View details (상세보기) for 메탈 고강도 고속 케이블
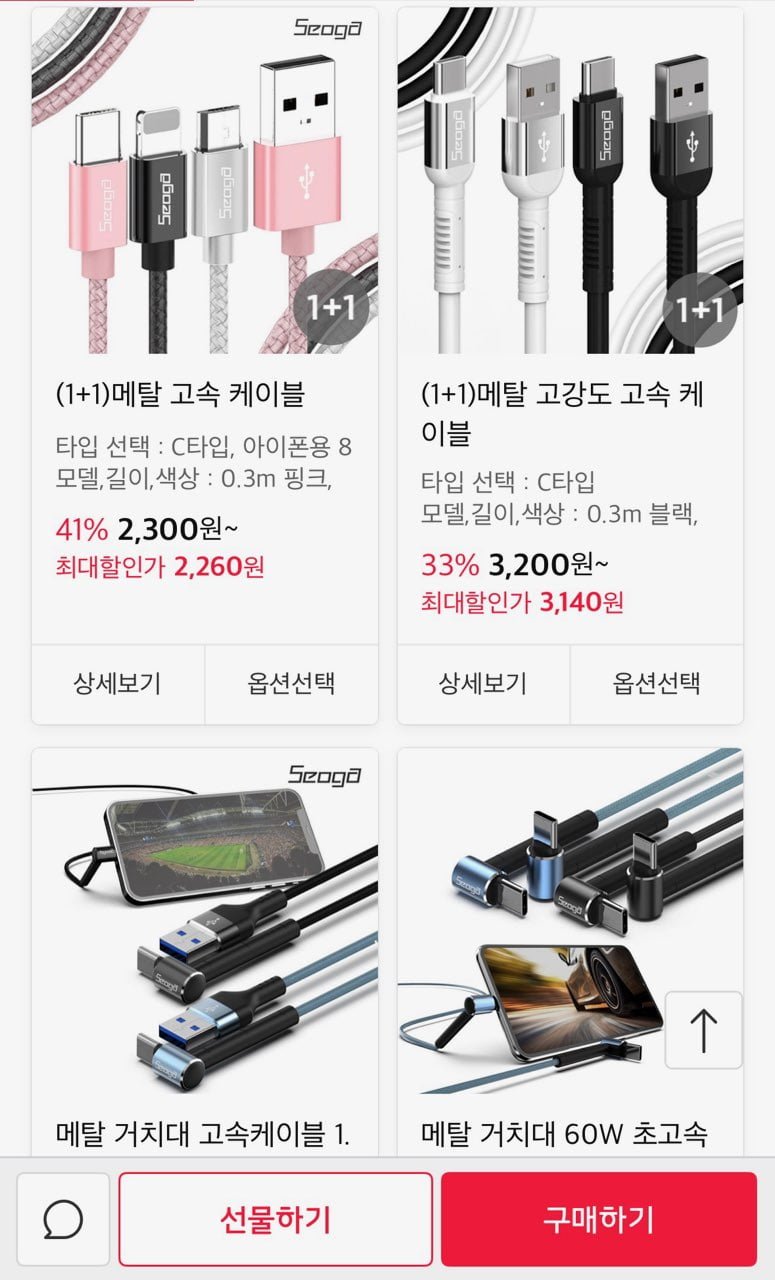This screenshot has width=775, height=1280. coord(483,684)
